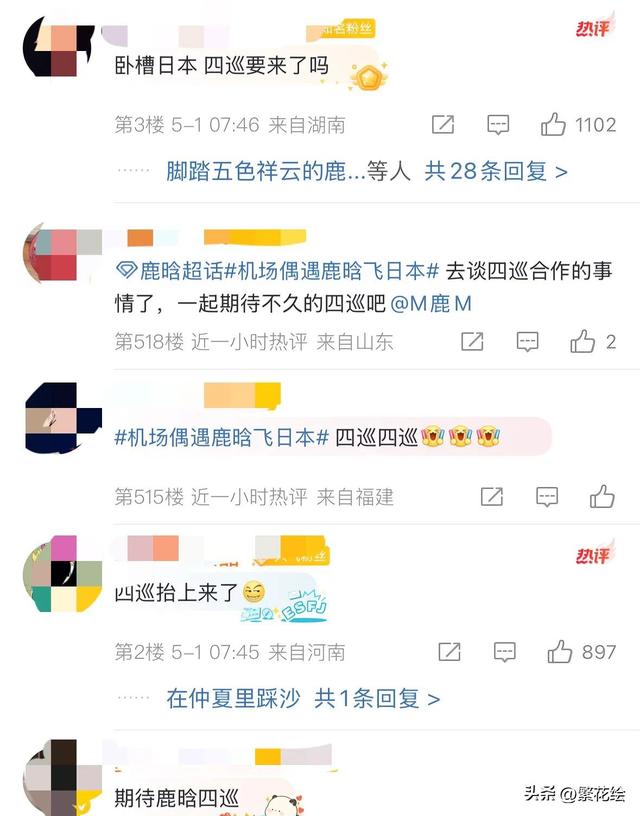Like the 2nd floor comment from 河南
640x816 pixels.
559,652
